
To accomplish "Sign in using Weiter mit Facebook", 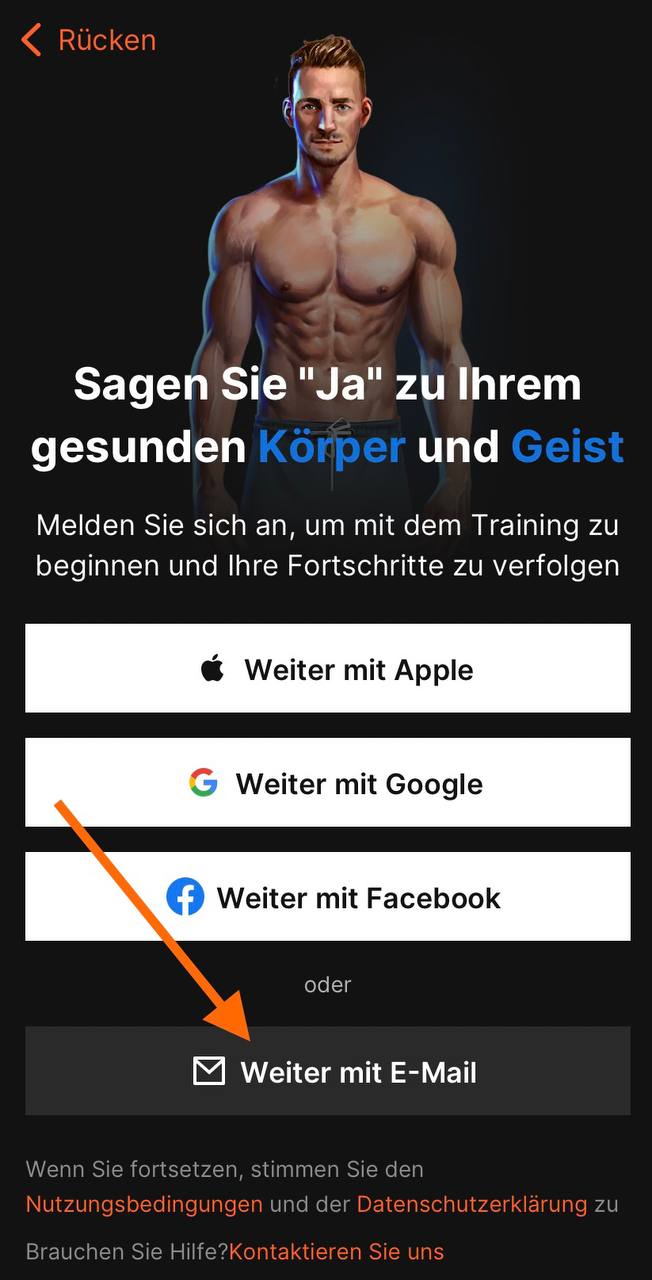I will pyautogui.click(x=328, y=897).
